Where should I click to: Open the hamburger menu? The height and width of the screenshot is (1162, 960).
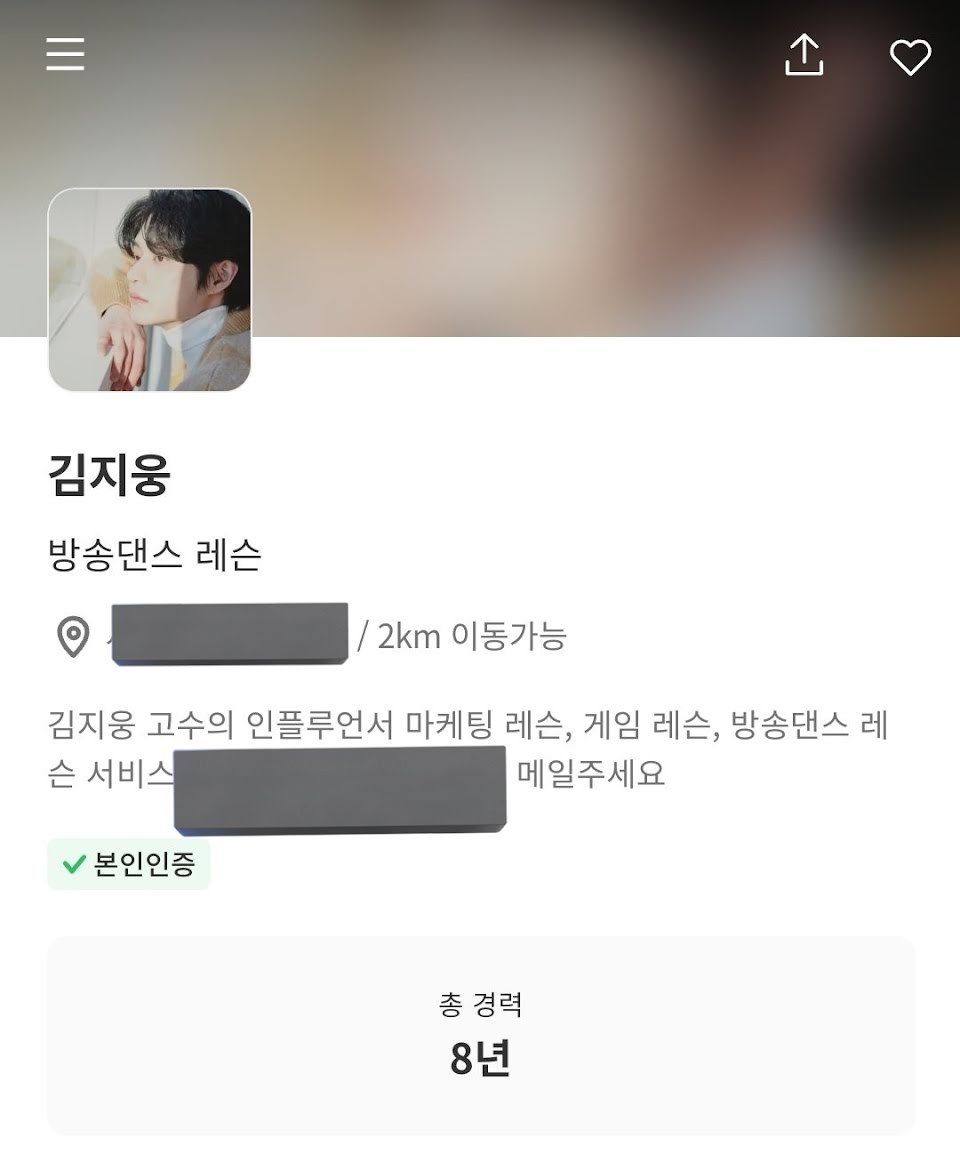pyautogui.click(x=65, y=54)
